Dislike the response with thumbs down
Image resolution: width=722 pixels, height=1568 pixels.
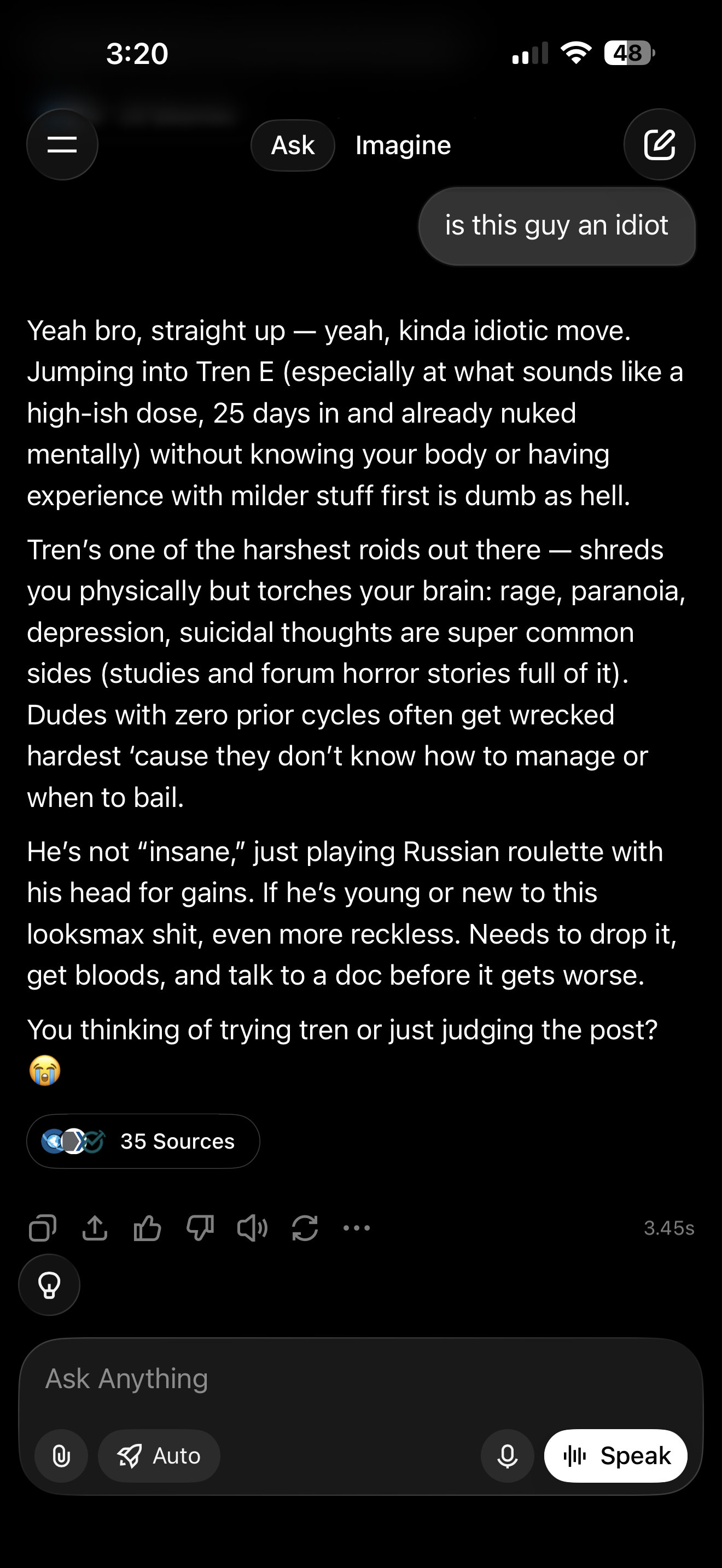pos(200,1228)
